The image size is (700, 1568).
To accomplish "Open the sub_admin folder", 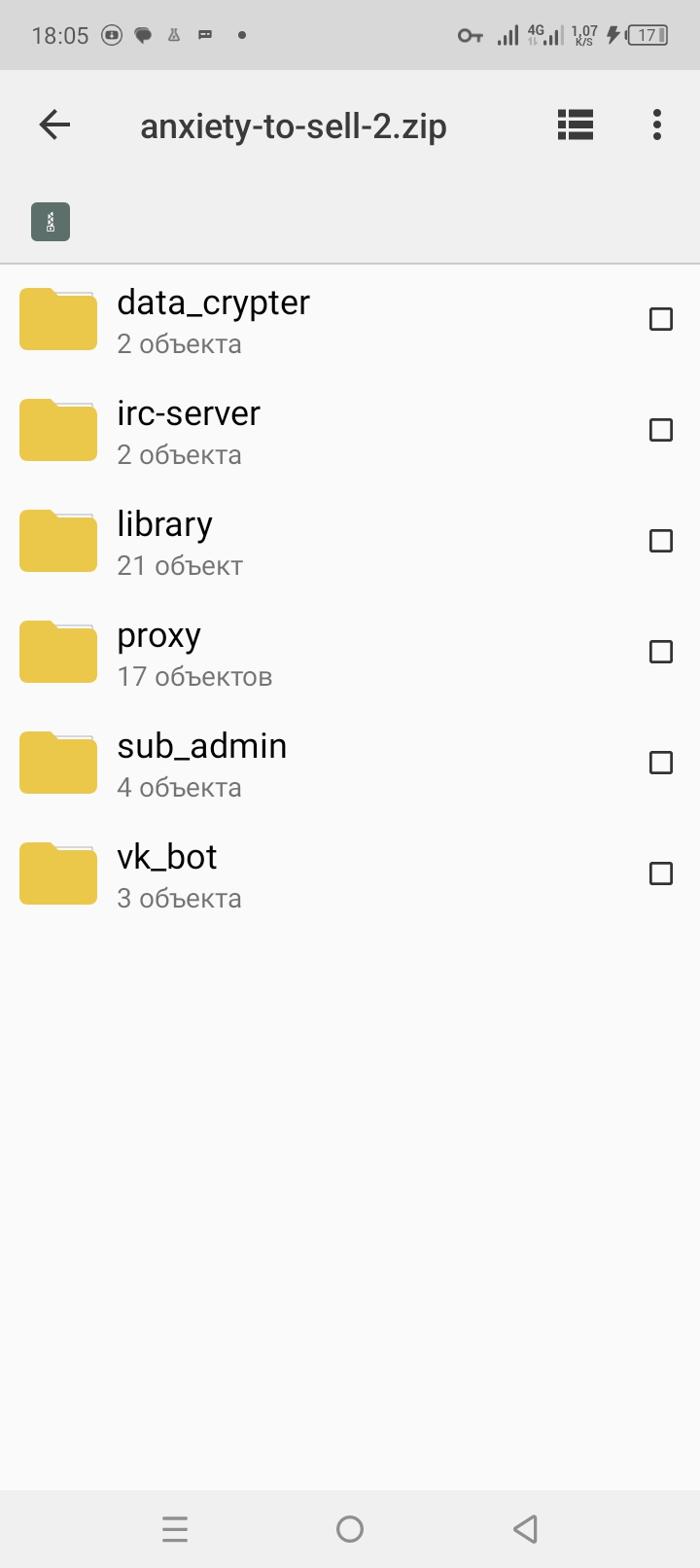I will click(350, 764).
